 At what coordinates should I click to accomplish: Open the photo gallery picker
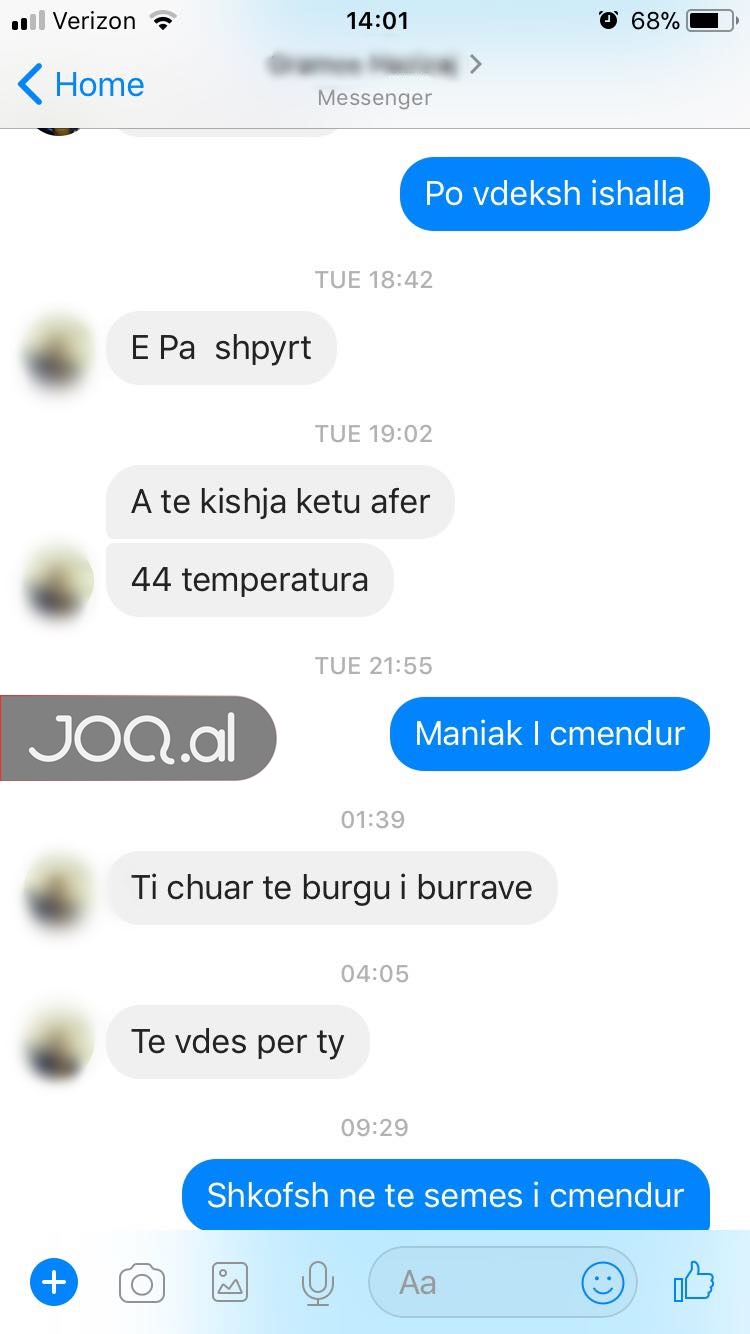pyautogui.click(x=230, y=1282)
